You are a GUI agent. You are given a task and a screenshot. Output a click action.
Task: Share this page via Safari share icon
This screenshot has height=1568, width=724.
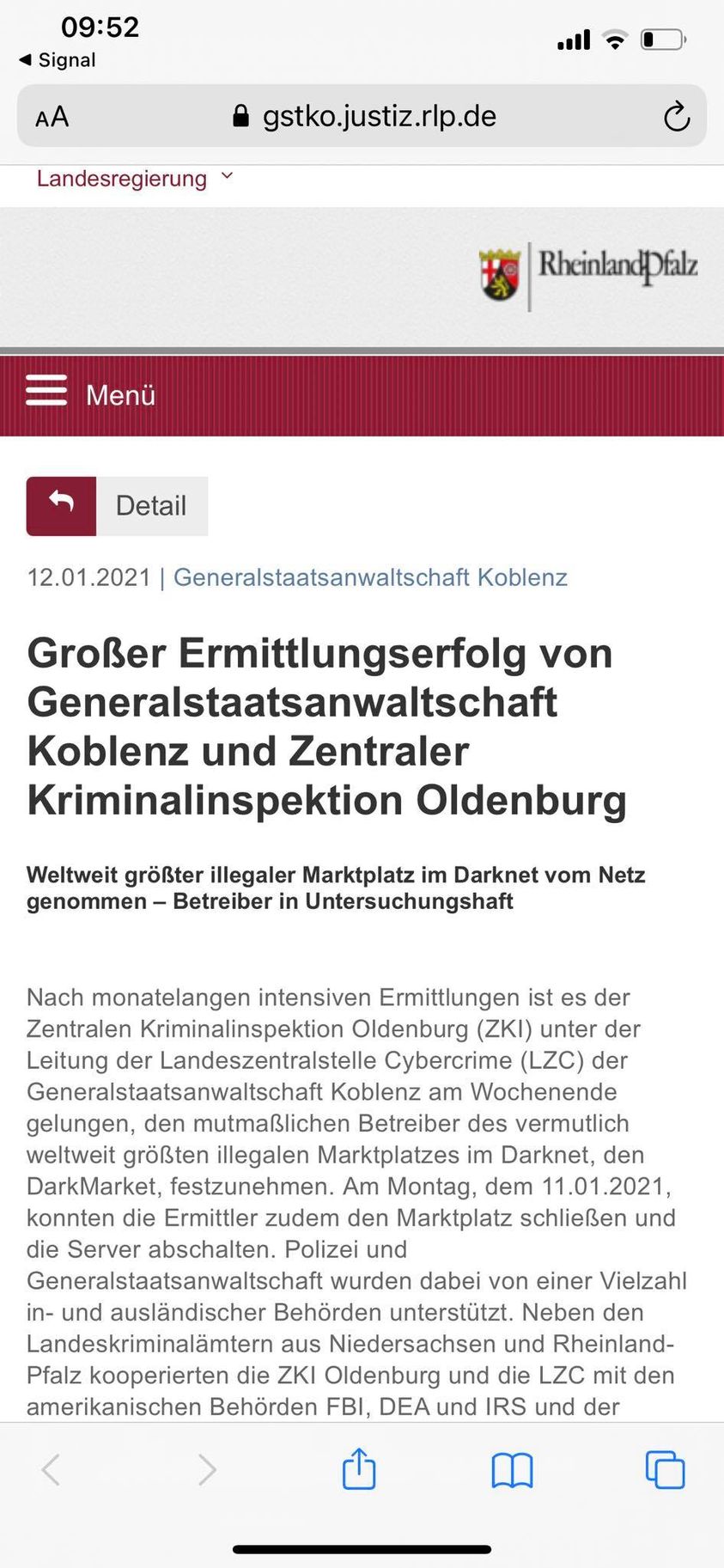coord(359,1469)
